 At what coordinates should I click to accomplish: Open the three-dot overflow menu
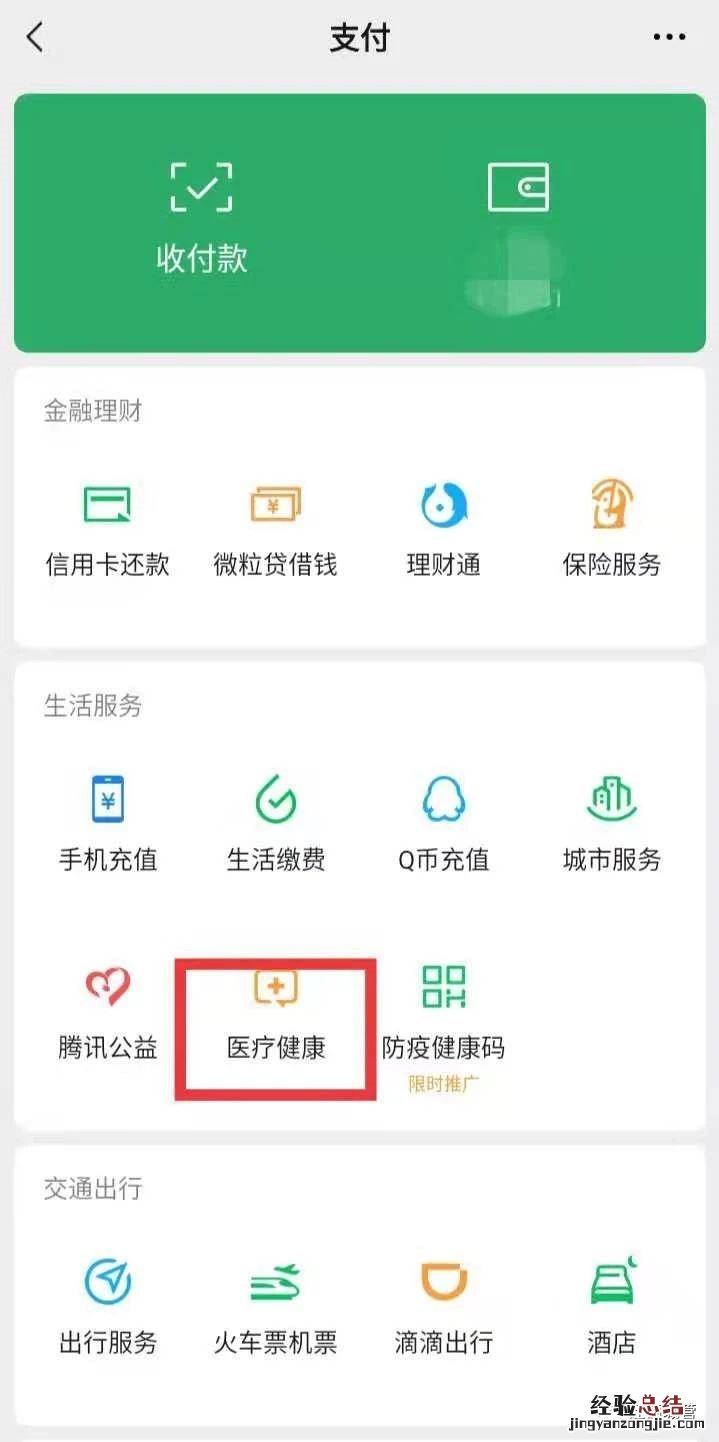669,38
